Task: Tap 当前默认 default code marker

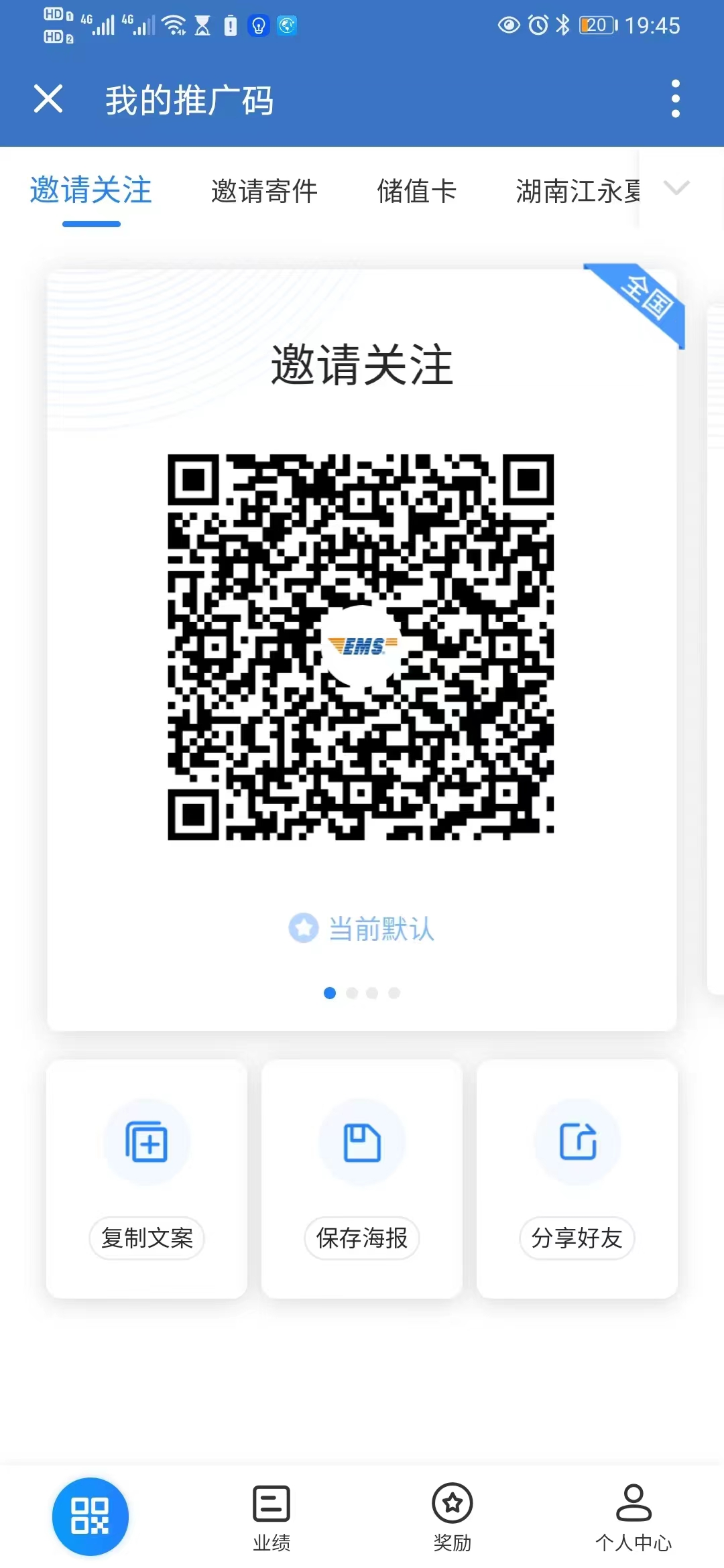Action: (362, 929)
